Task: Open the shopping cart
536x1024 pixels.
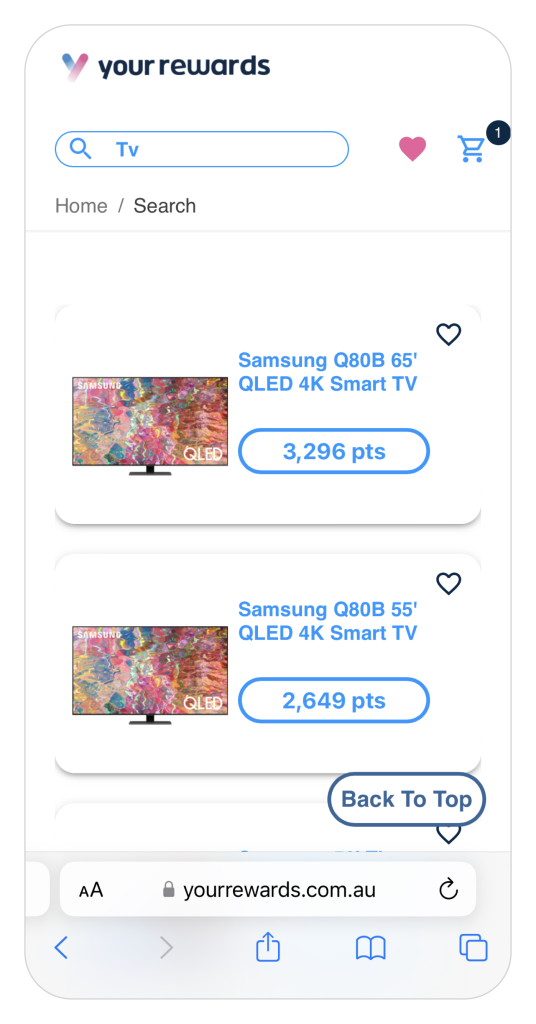Action: [471, 149]
